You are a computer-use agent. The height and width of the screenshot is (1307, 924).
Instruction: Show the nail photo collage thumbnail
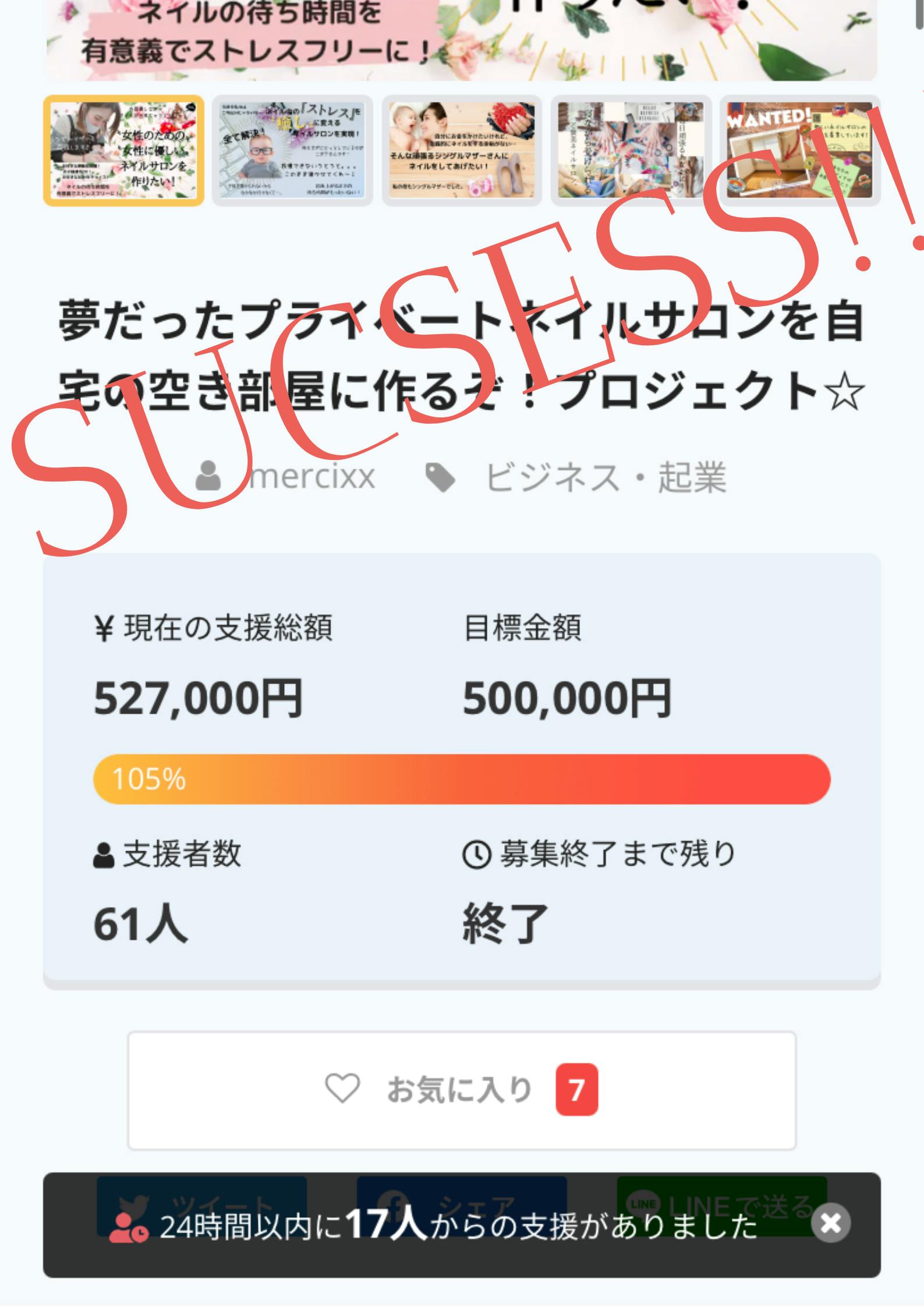[x=631, y=150]
